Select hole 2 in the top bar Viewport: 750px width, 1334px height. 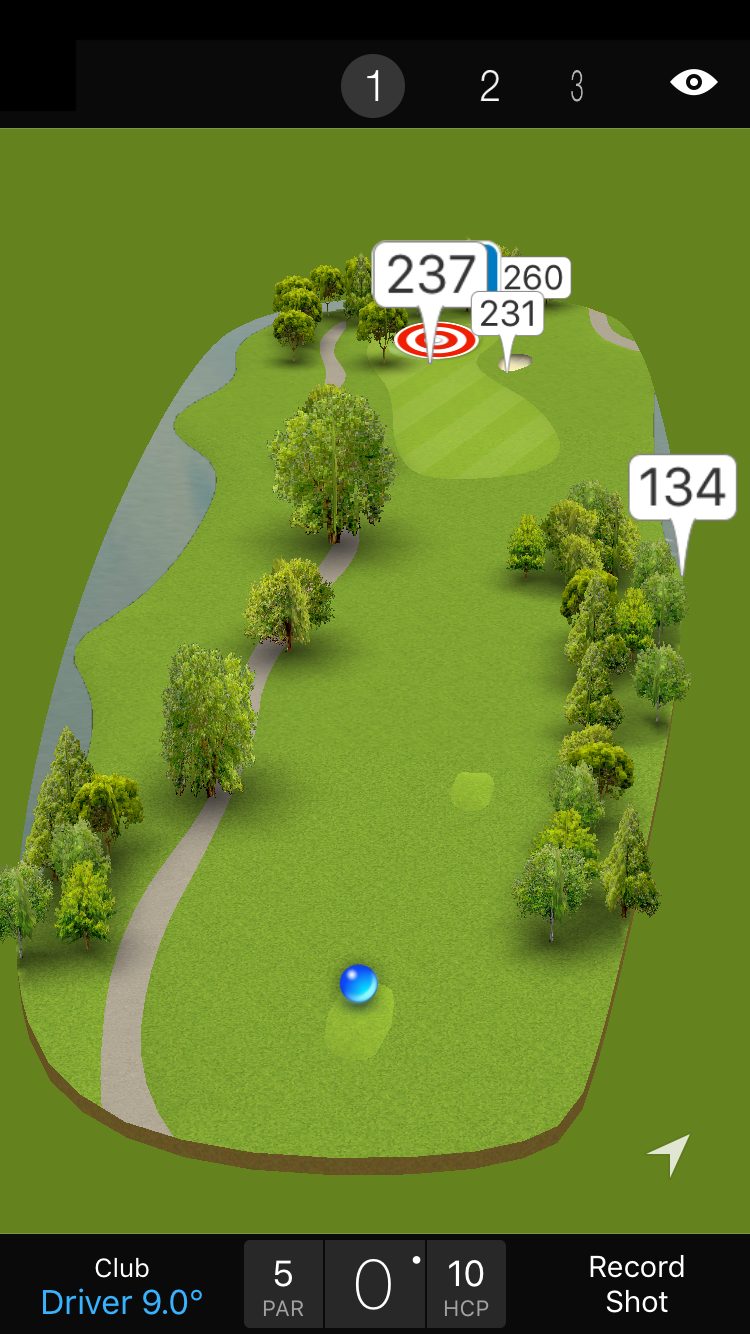coord(489,87)
